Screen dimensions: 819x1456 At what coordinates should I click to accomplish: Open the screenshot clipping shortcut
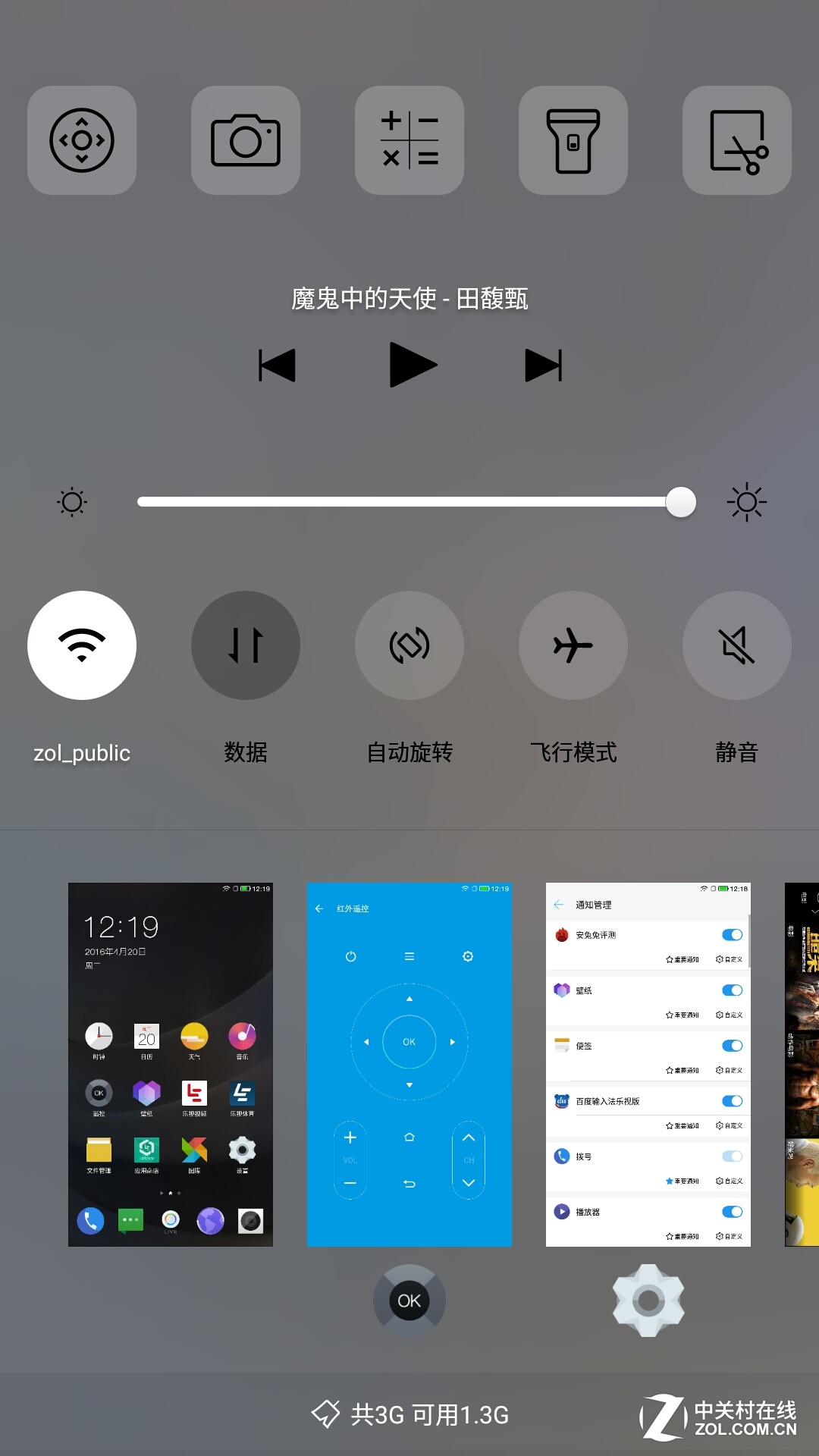tap(736, 140)
